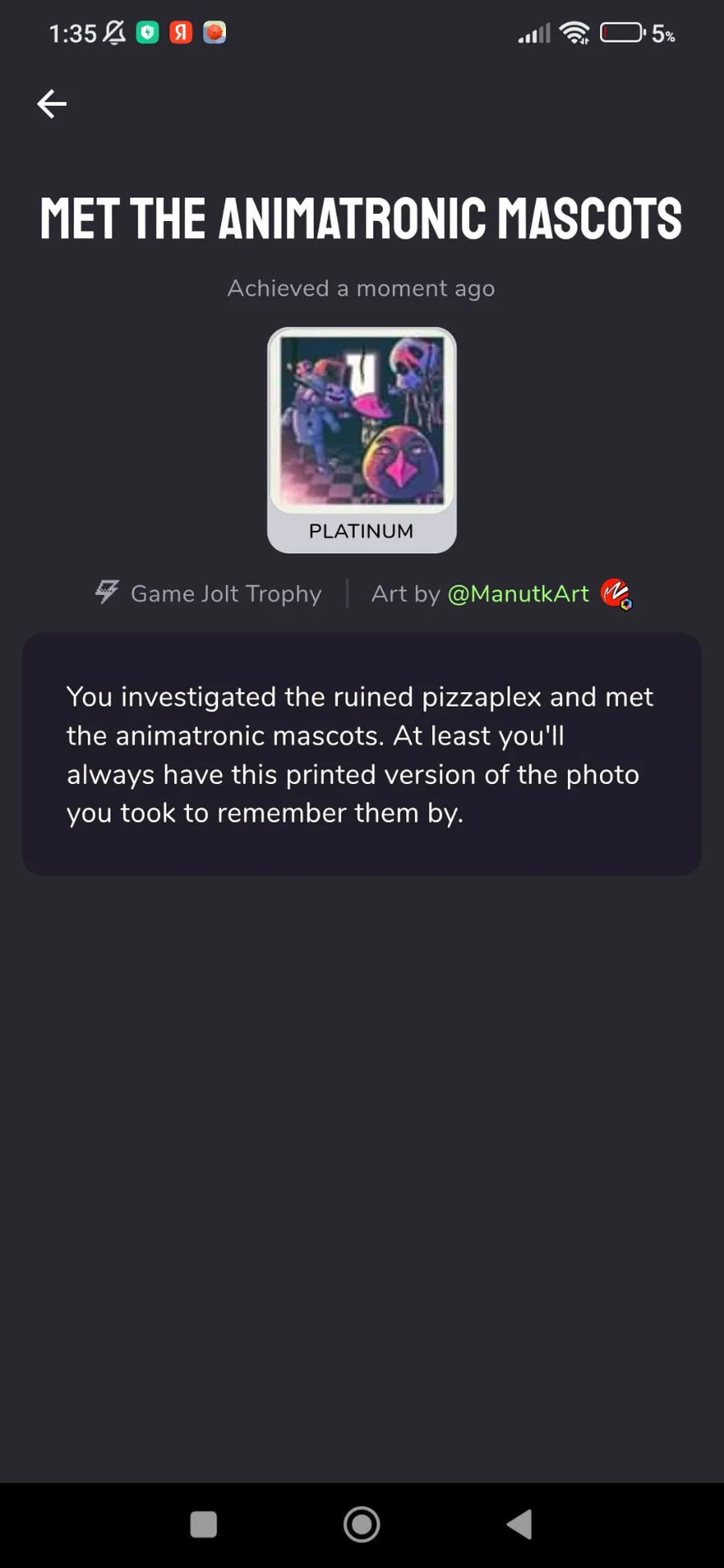Go back using the top arrow
The image size is (724, 1568).
point(51,104)
